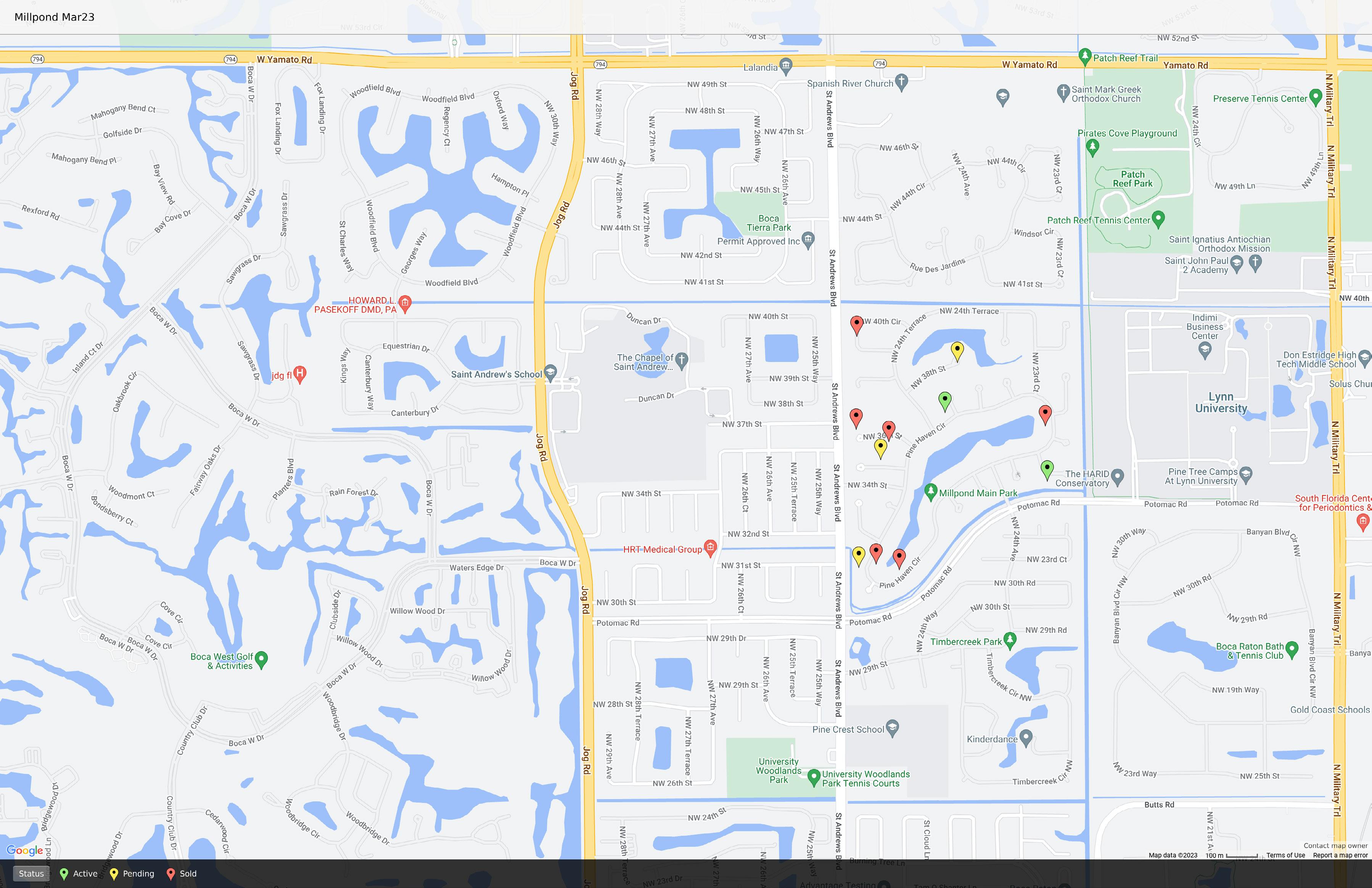Tap the University Woodlands Park Tennis Courts marker
The width and height of the screenshot is (1372, 888).
click(x=814, y=777)
